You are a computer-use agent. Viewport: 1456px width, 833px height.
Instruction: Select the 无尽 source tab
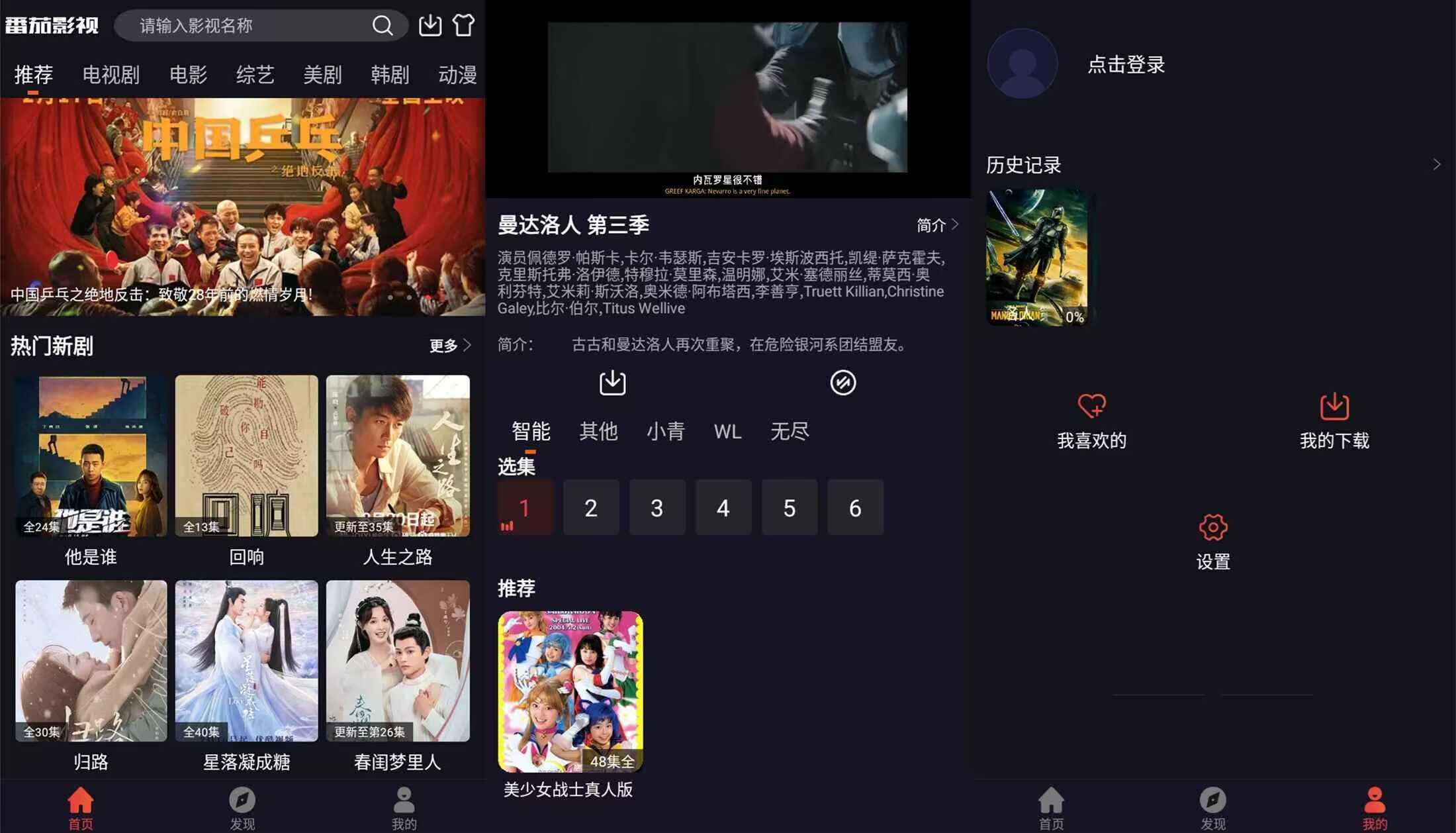point(789,432)
